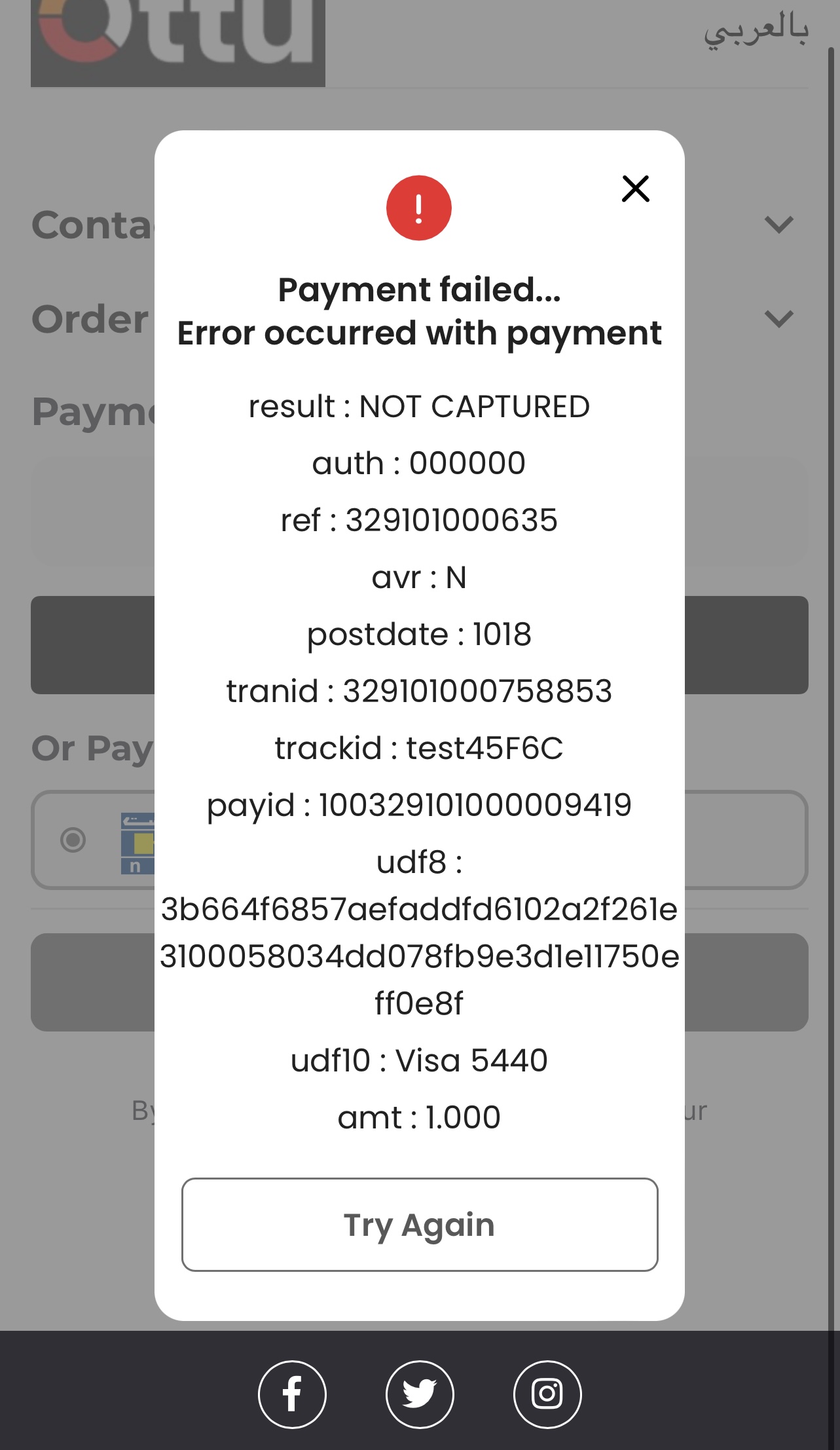Close the payment failed dialog
840x1450 pixels.
(635, 189)
